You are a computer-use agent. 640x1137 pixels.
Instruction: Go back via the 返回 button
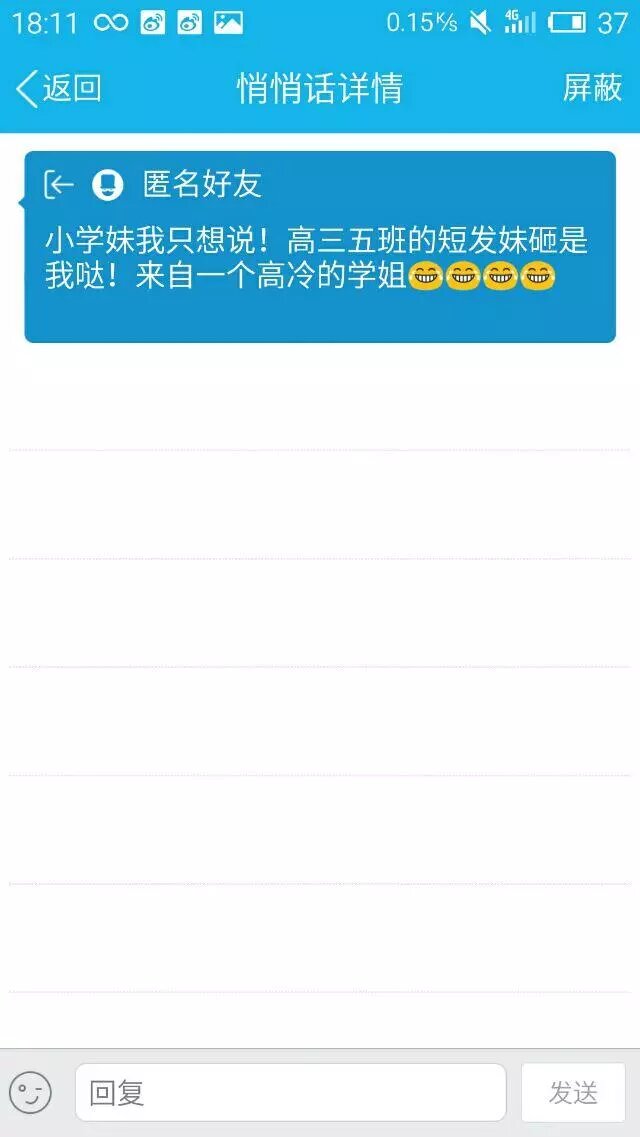[x=58, y=88]
